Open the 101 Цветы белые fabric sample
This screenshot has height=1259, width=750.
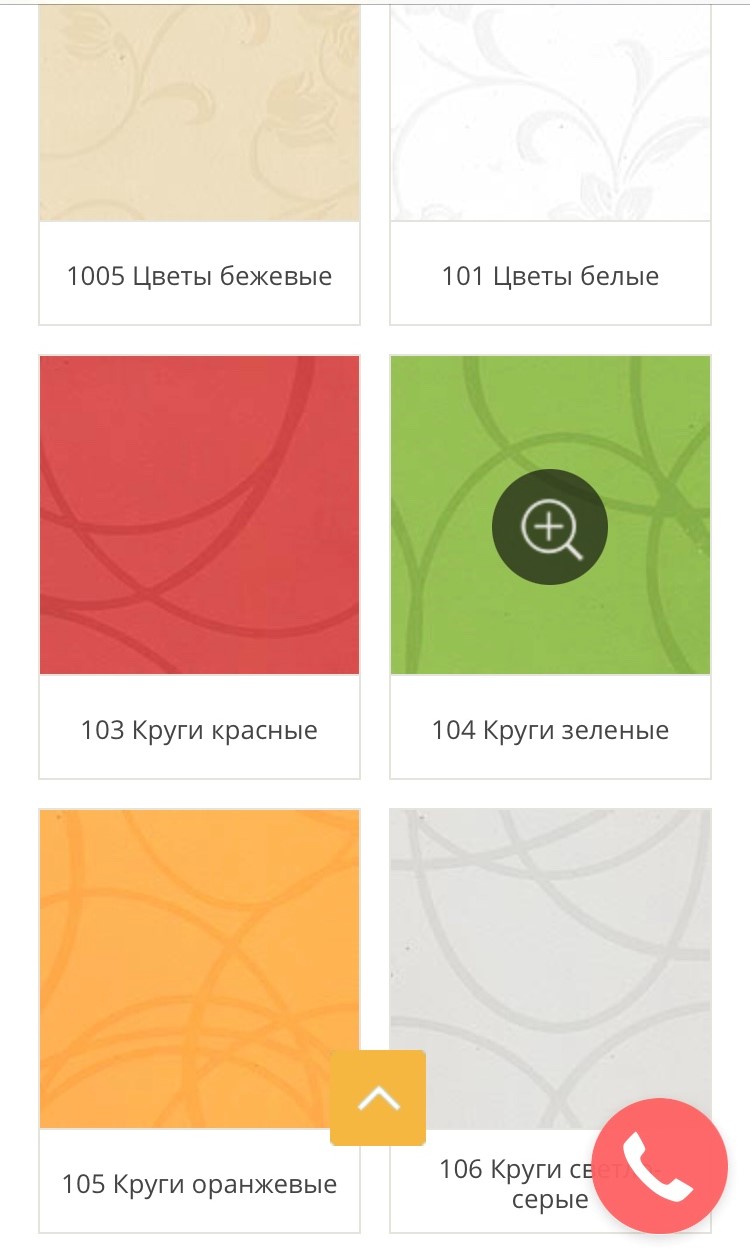550,112
